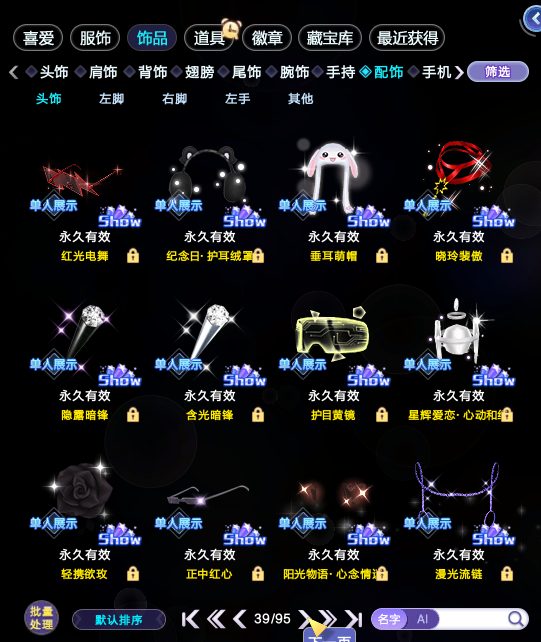Switch to the 徽章 tab
541x642 pixels.
267,38
